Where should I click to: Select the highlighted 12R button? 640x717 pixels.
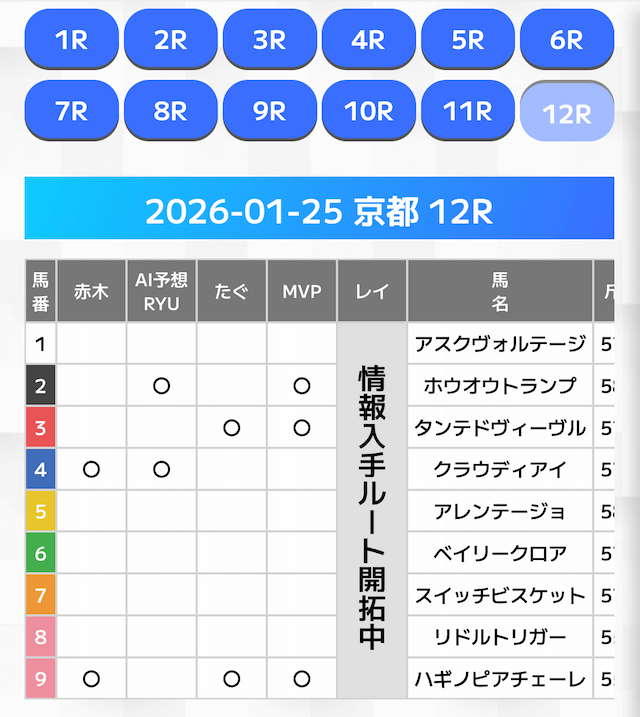pyautogui.click(x=566, y=112)
